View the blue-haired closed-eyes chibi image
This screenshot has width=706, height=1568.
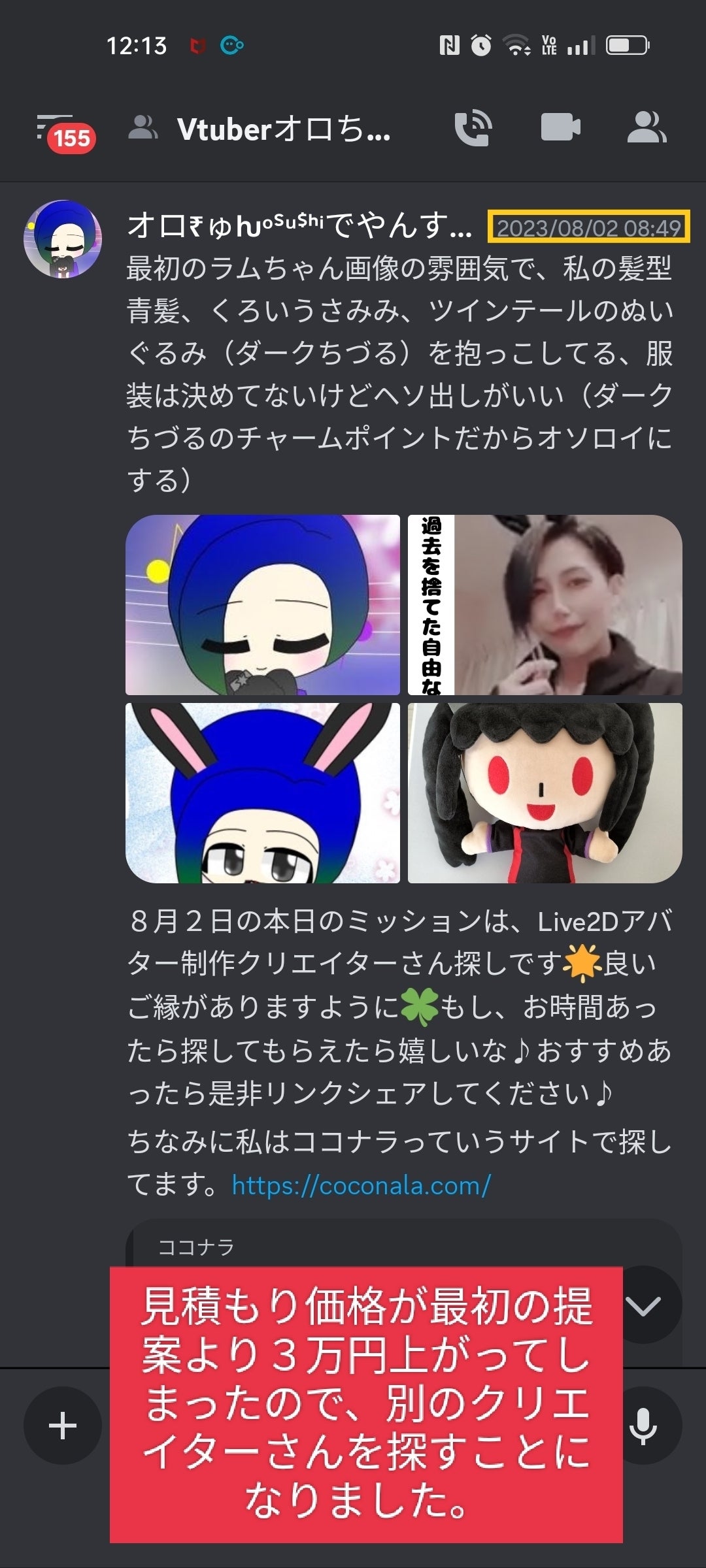click(262, 604)
